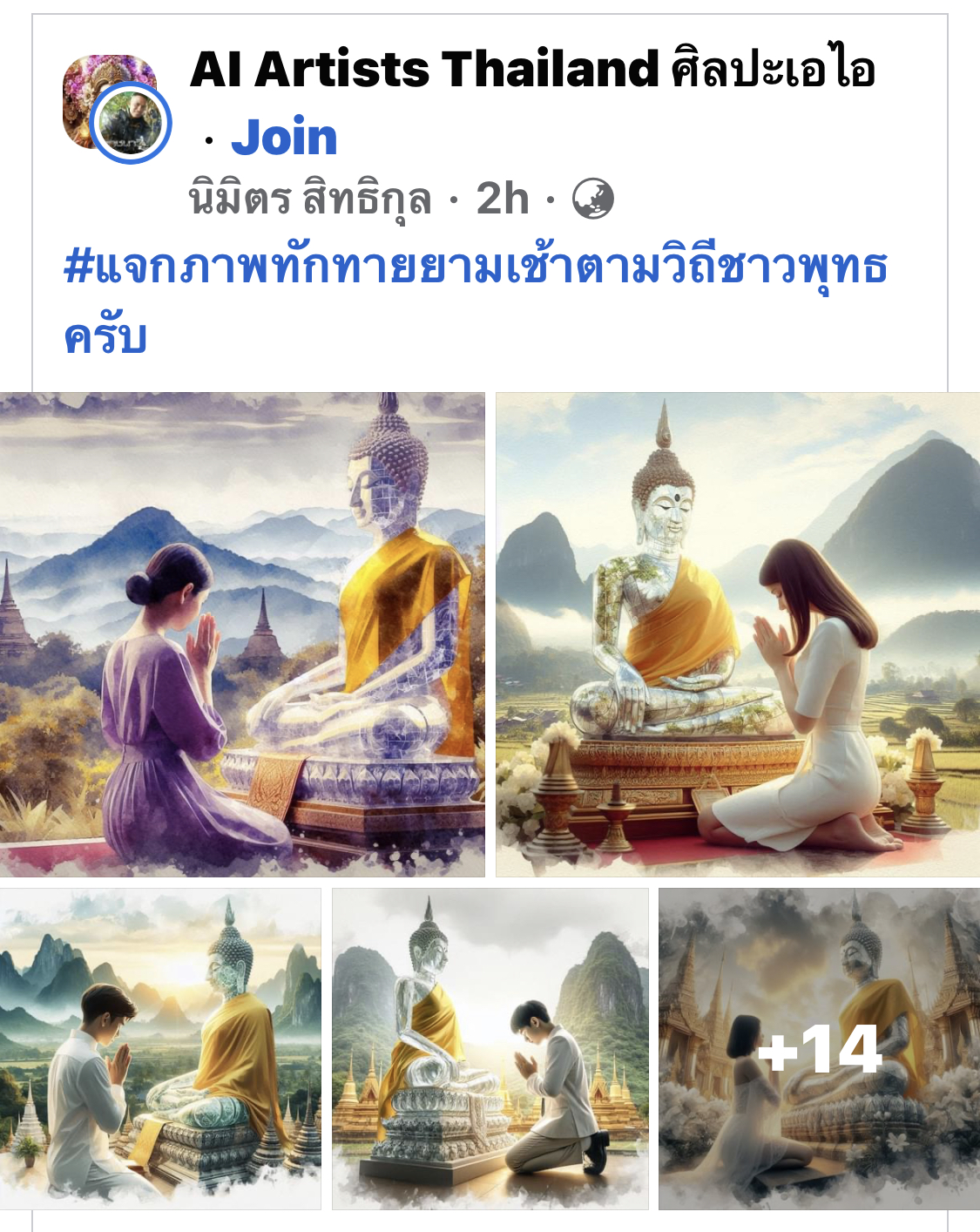
Task: Open the image of the woman in white kneeling
Action: (737, 634)
